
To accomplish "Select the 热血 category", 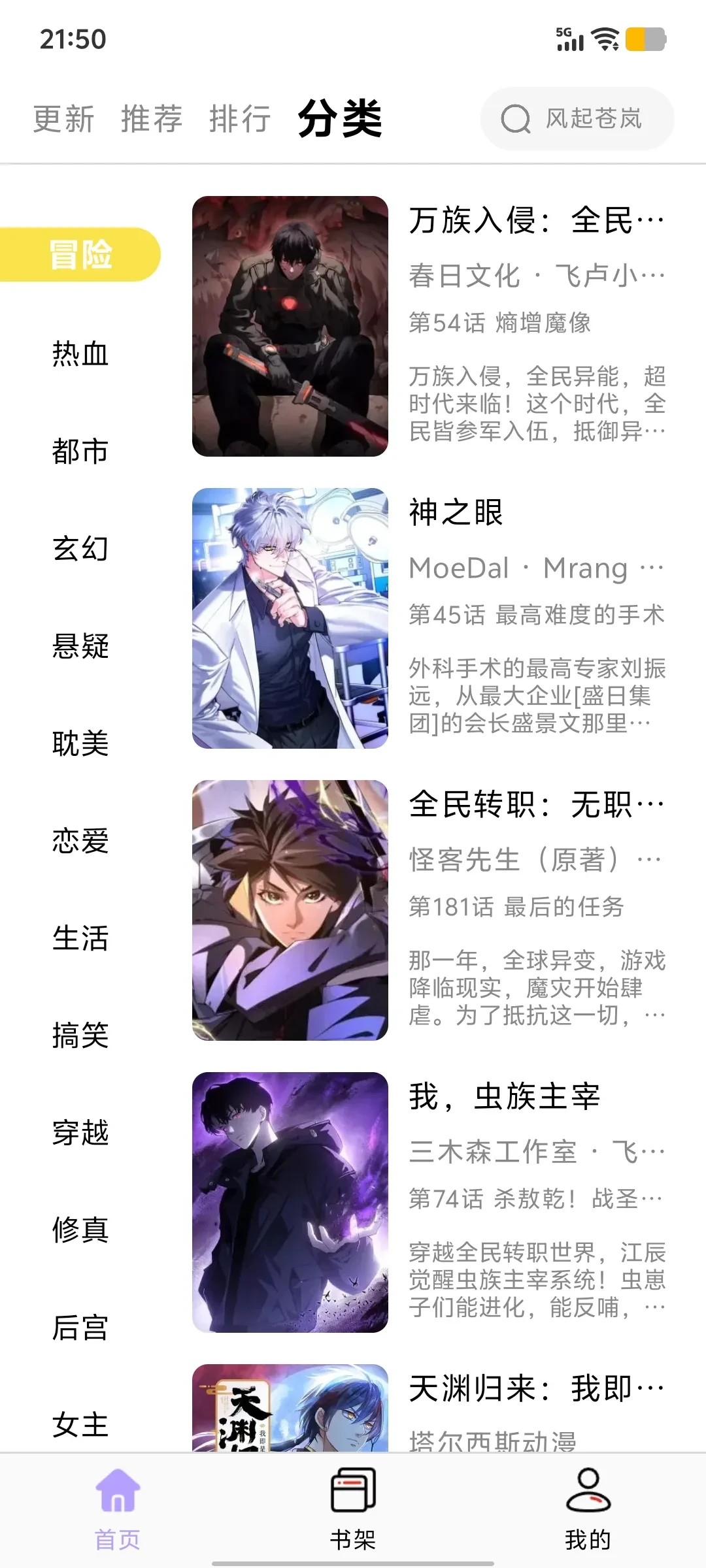I will (x=80, y=353).
